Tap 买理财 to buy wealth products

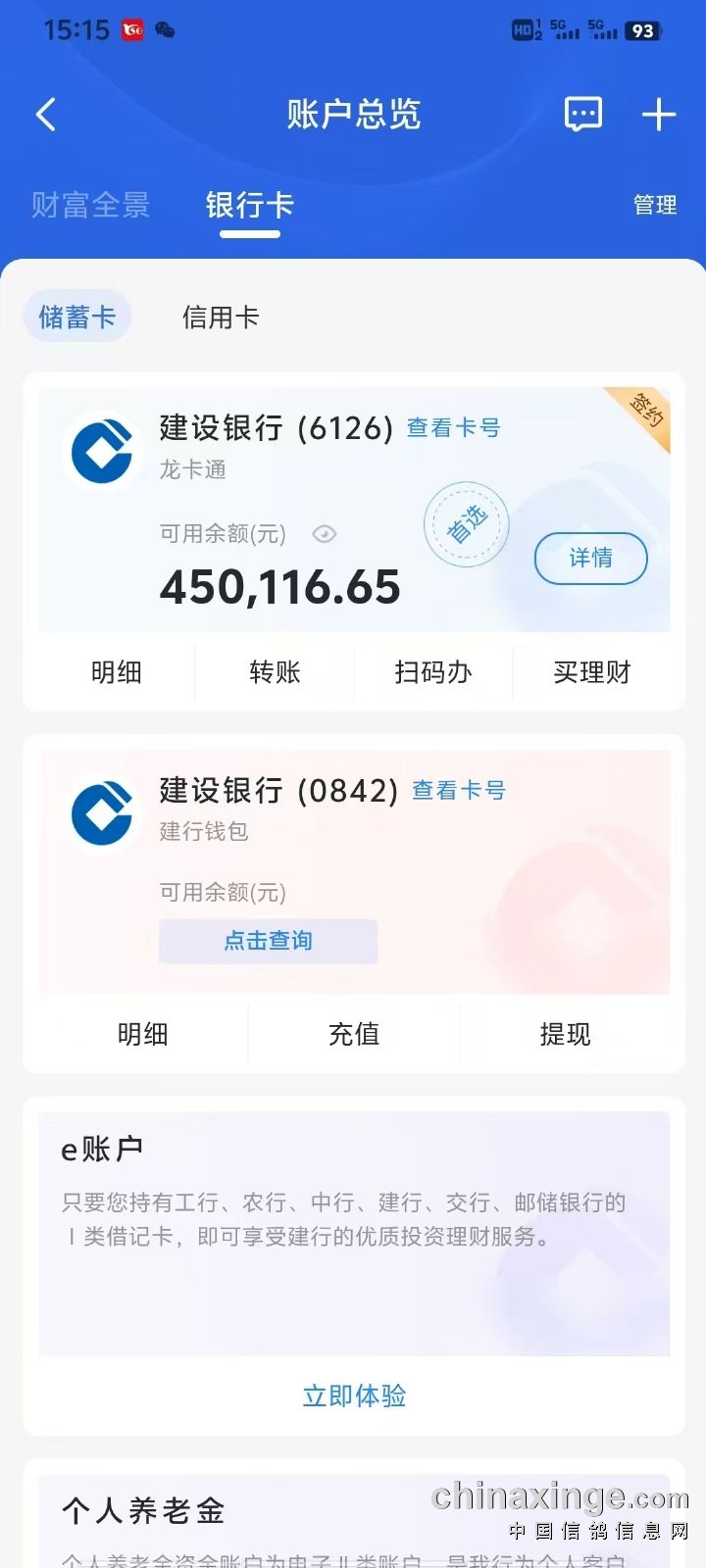591,672
